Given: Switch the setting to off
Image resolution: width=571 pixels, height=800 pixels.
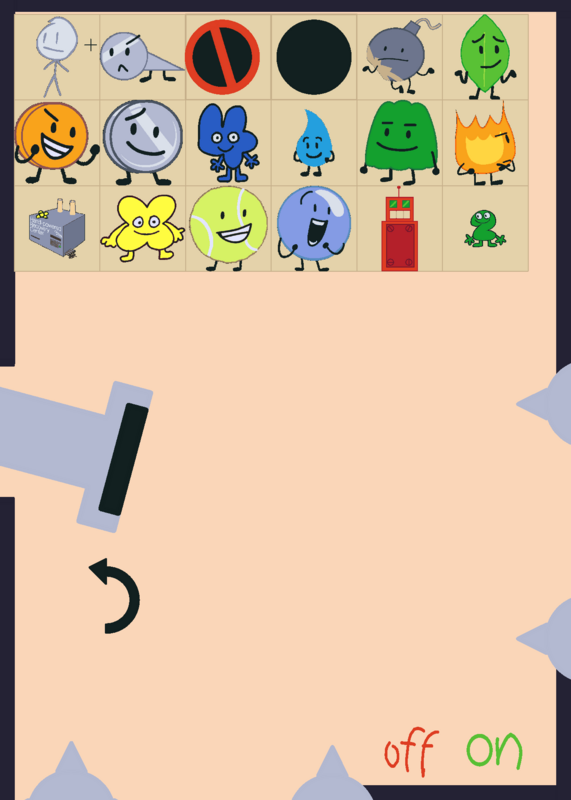Looking at the screenshot, I should (411, 751).
